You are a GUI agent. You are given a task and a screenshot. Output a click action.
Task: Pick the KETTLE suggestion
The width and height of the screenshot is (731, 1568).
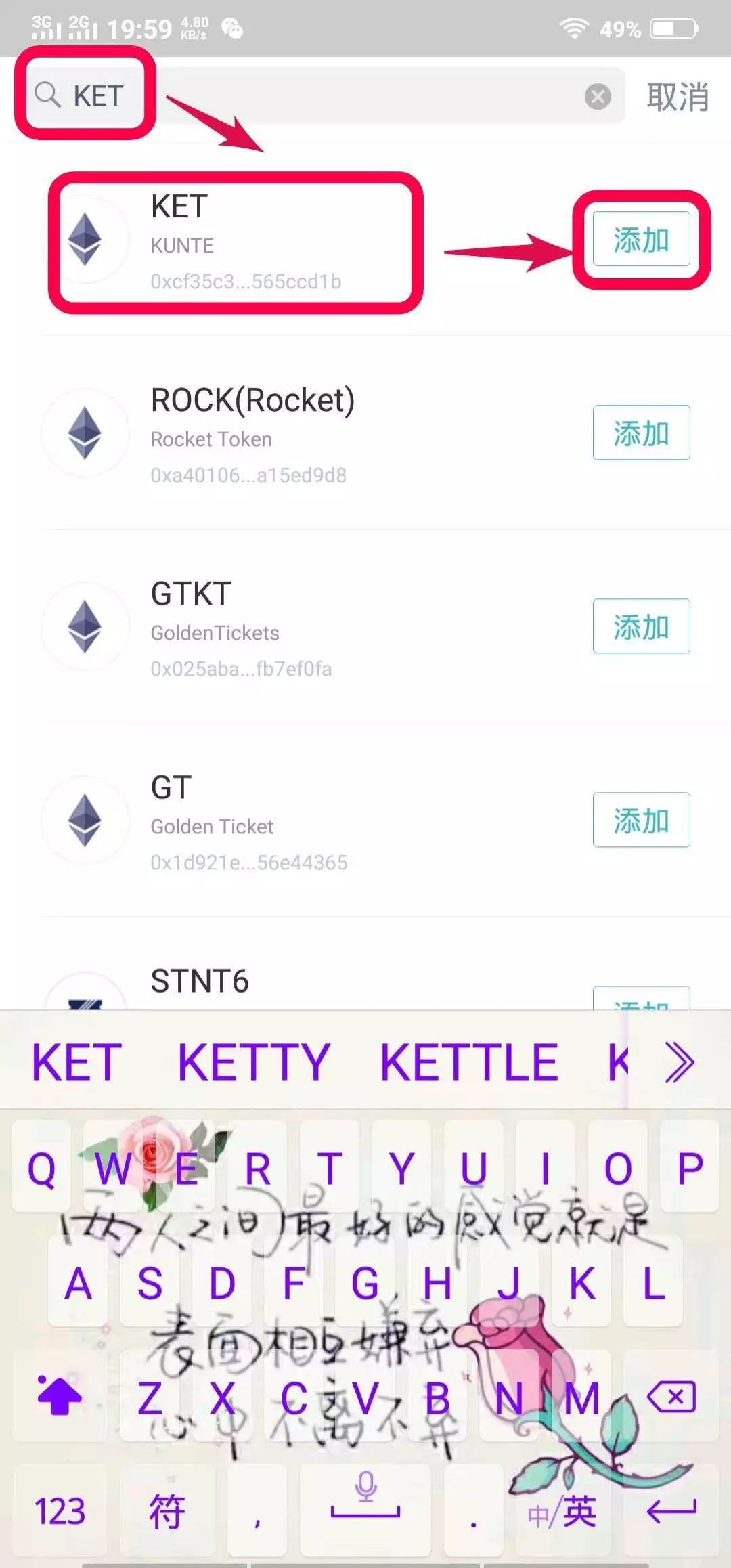click(x=468, y=1061)
